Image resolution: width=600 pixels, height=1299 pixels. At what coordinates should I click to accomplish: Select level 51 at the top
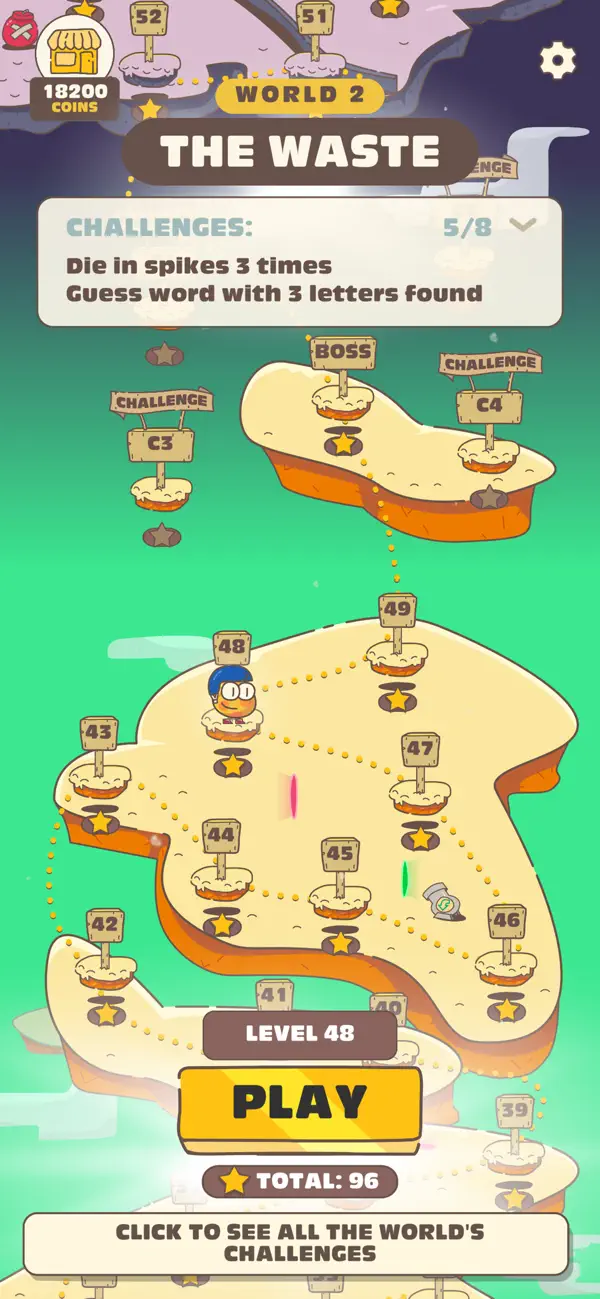315,16
